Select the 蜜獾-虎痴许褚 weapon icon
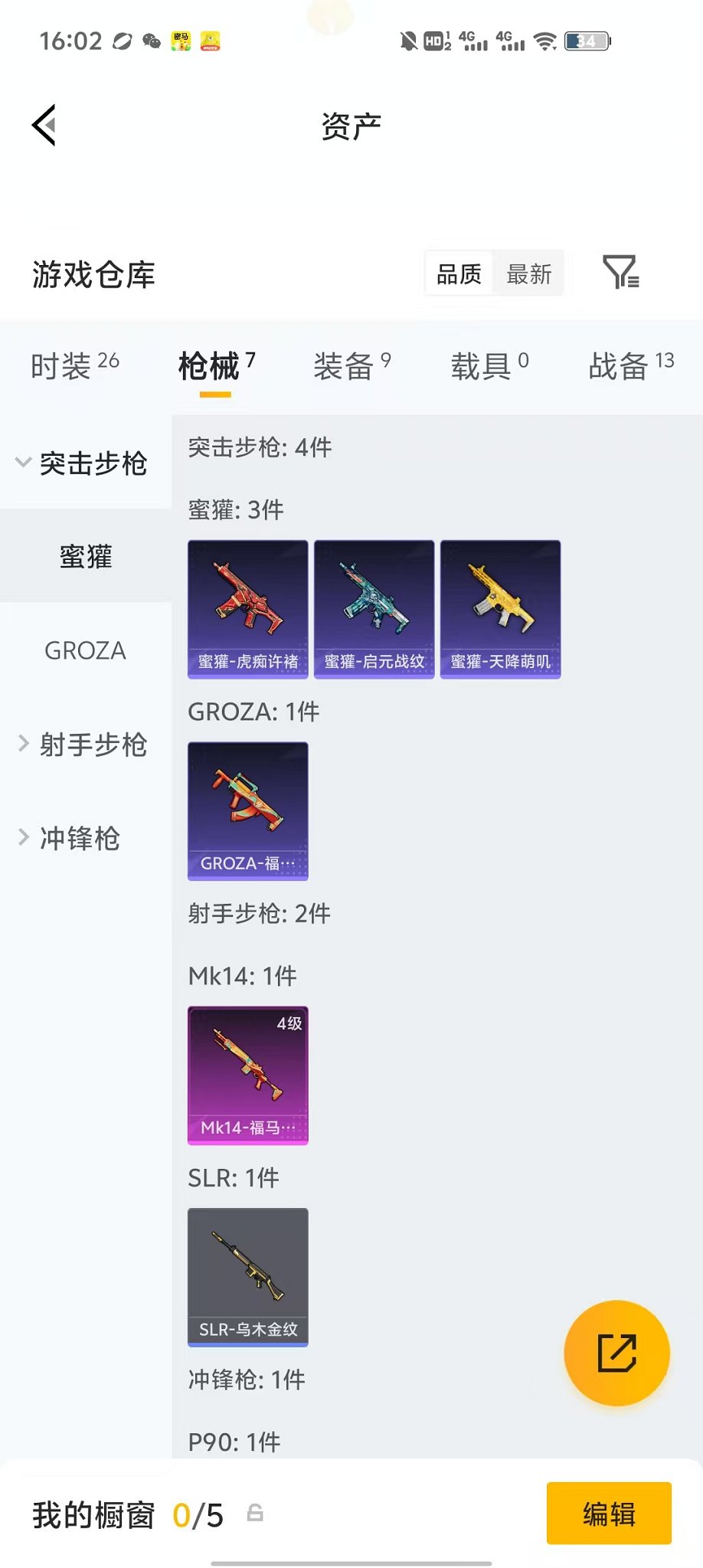Viewport: 703px width, 1568px height. 247,607
